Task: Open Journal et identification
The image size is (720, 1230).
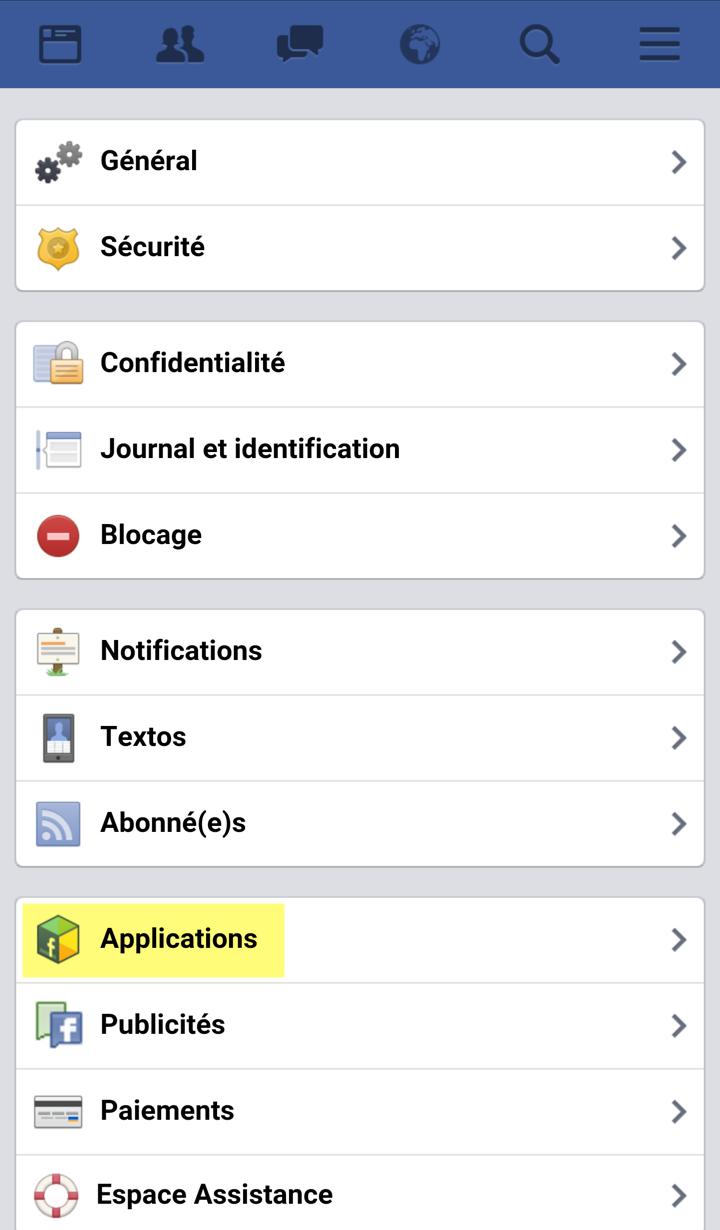Action: [360, 450]
